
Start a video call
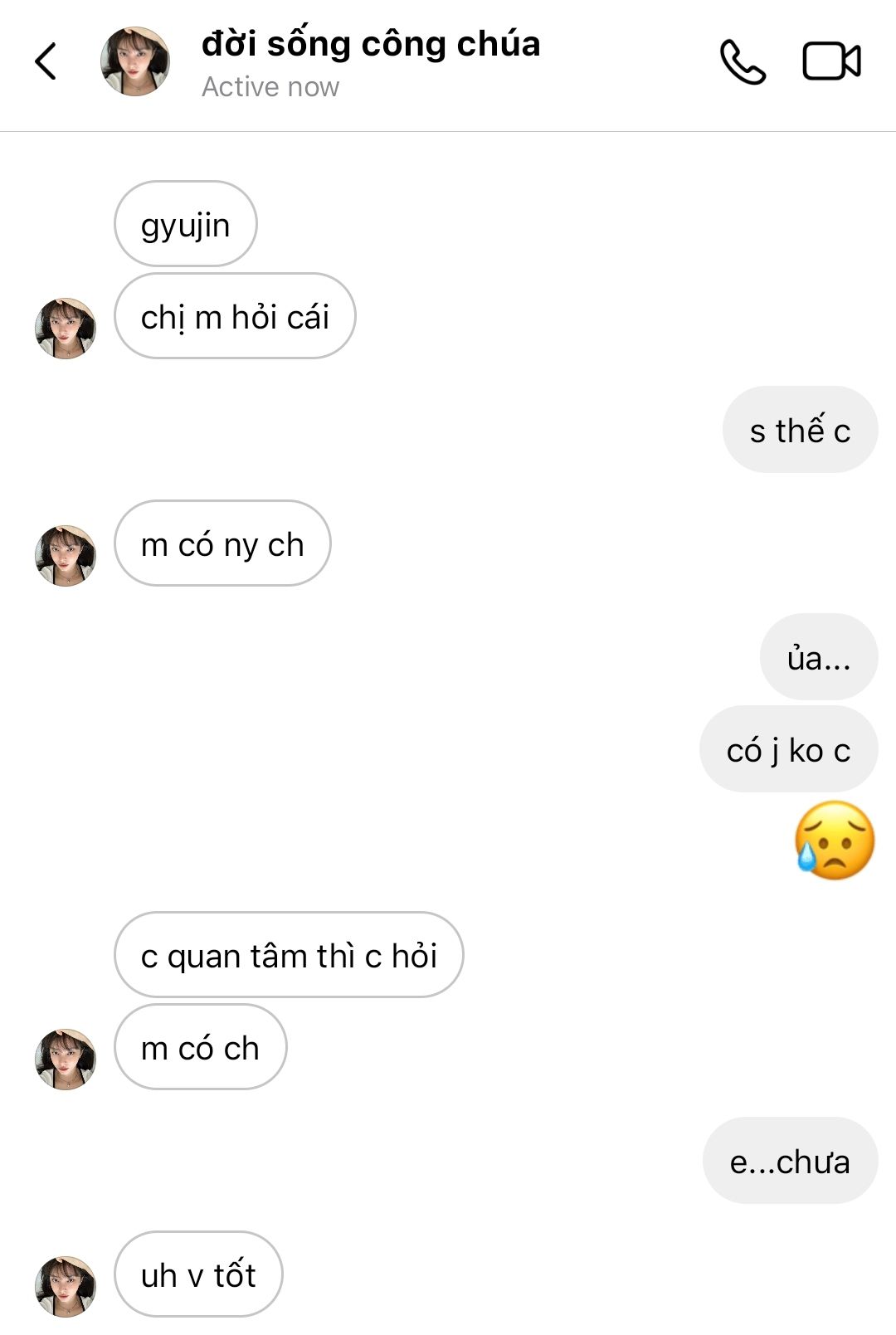click(x=831, y=62)
